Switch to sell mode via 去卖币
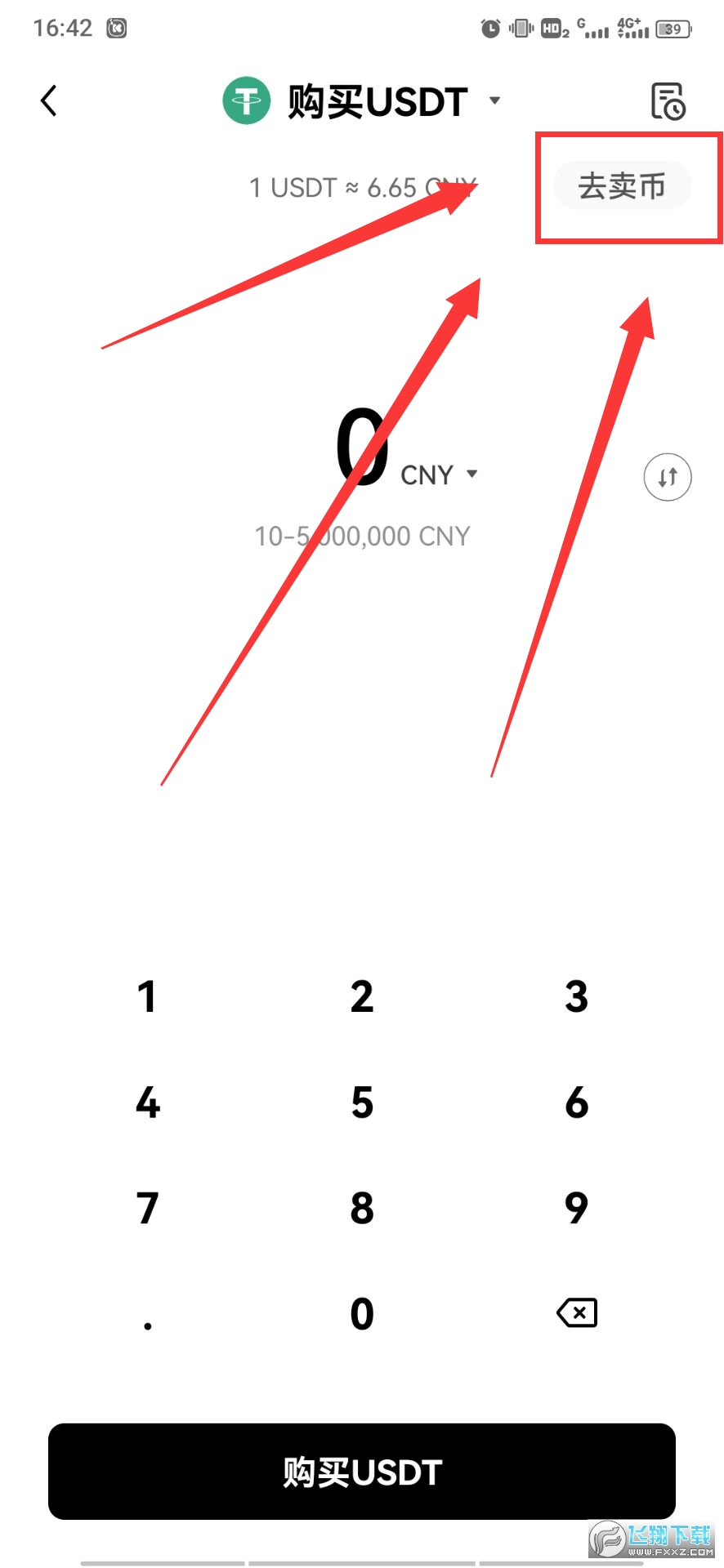Image resolution: width=724 pixels, height=1568 pixels. [623, 185]
